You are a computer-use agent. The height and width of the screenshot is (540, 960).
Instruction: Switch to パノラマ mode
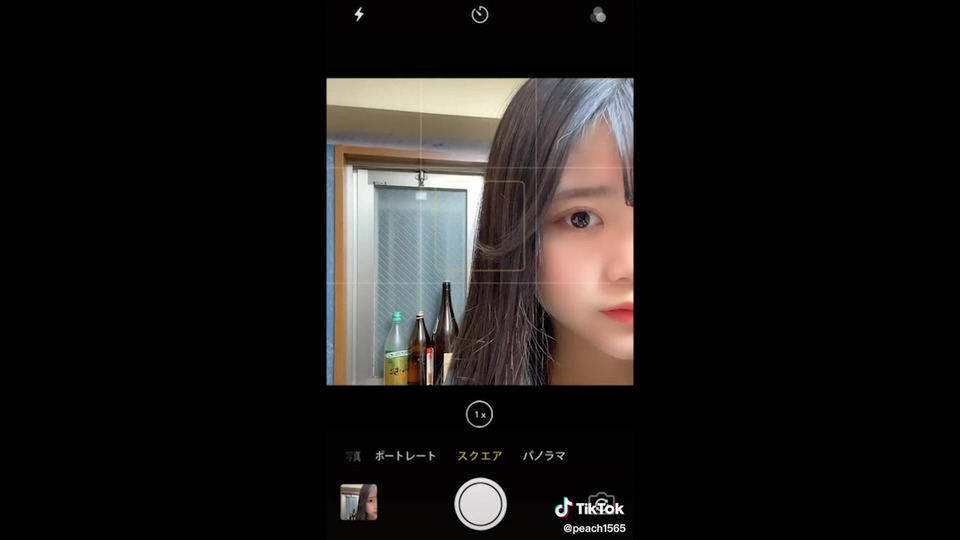coord(544,456)
